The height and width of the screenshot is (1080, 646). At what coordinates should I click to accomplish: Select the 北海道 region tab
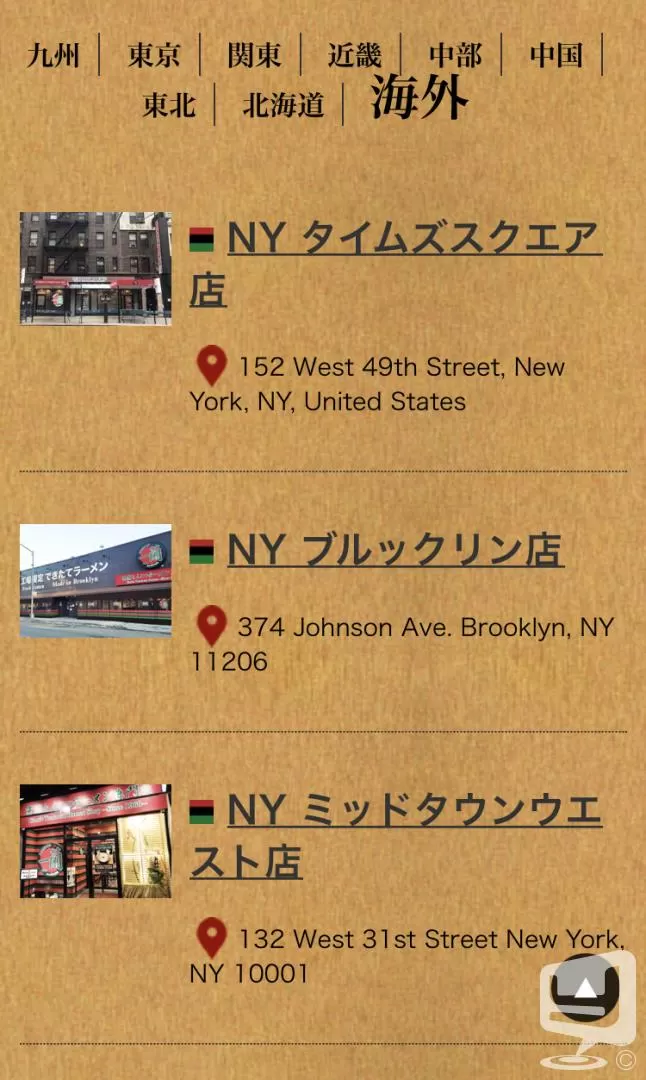pos(283,105)
